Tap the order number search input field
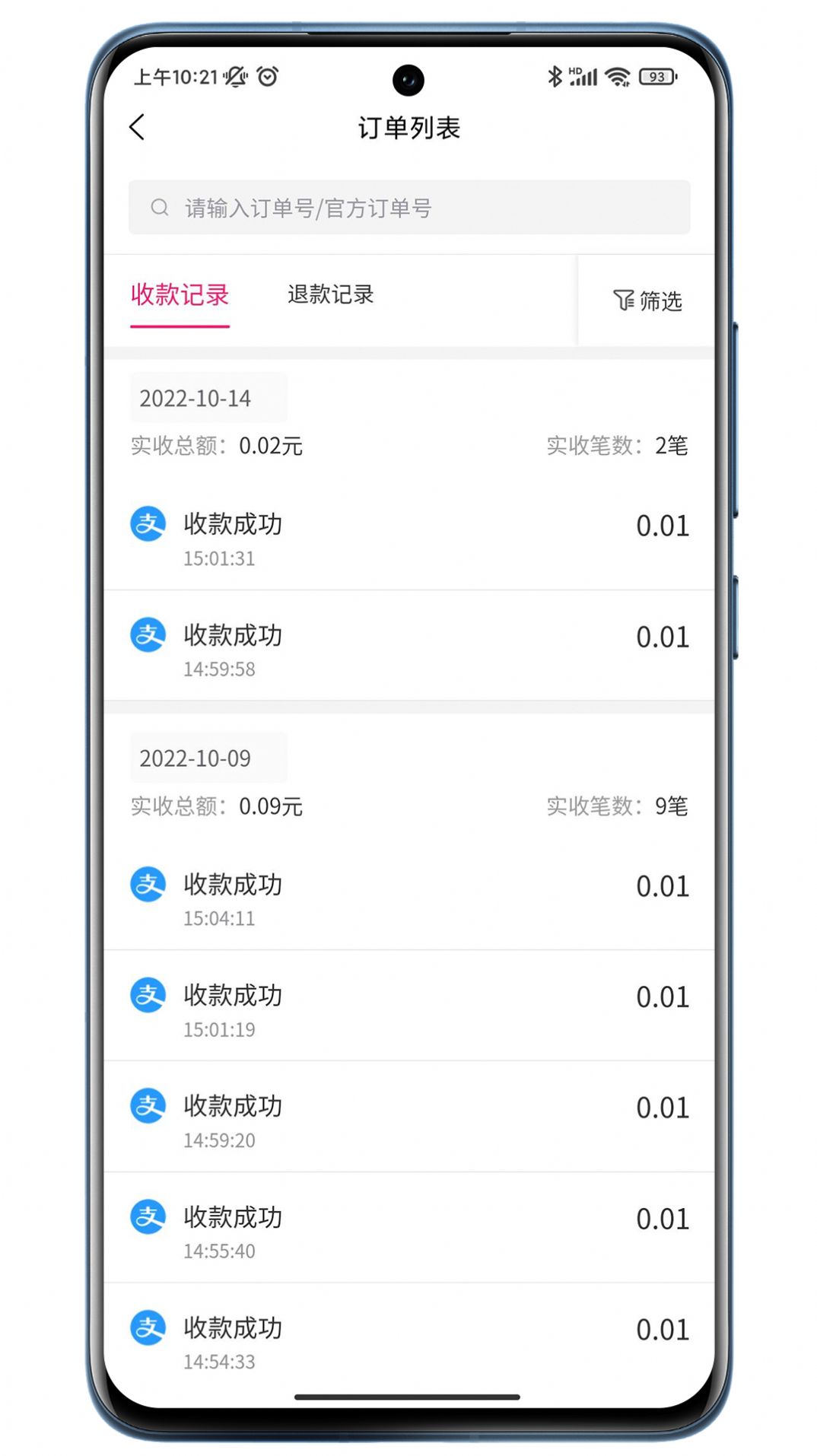Screen dimensions: 817x1456 point(408,207)
